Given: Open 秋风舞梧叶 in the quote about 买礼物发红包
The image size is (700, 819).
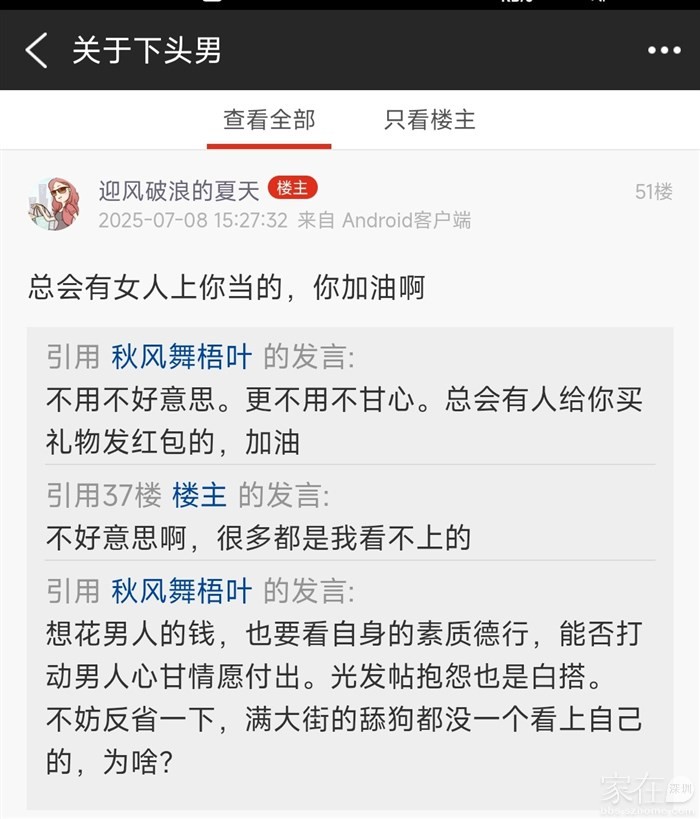Looking at the screenshot, I should [181, 356].
